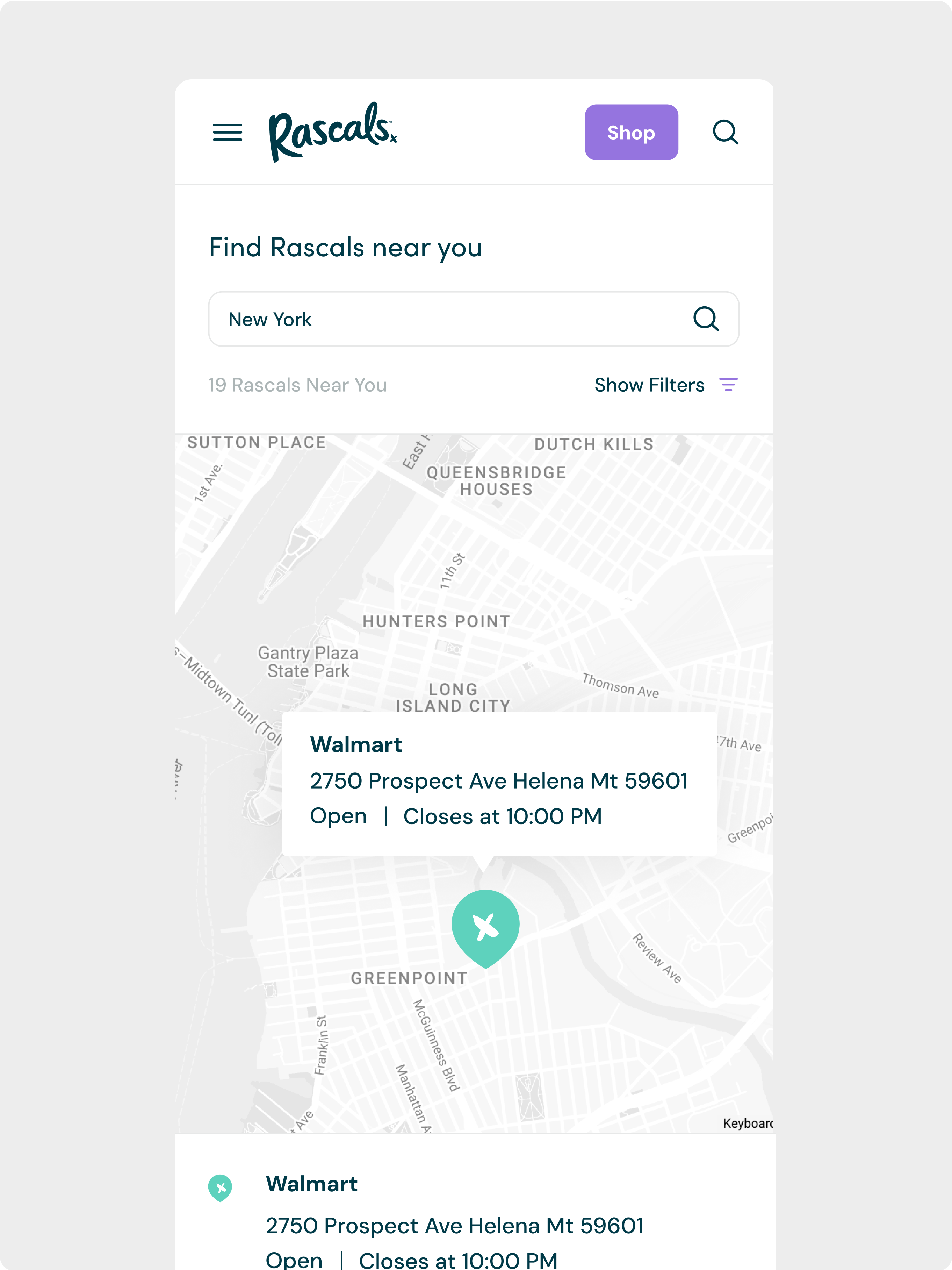This screenshot has height=1270, width=952.
Task: Open the hamburger menu
Action: coord(227,133)
